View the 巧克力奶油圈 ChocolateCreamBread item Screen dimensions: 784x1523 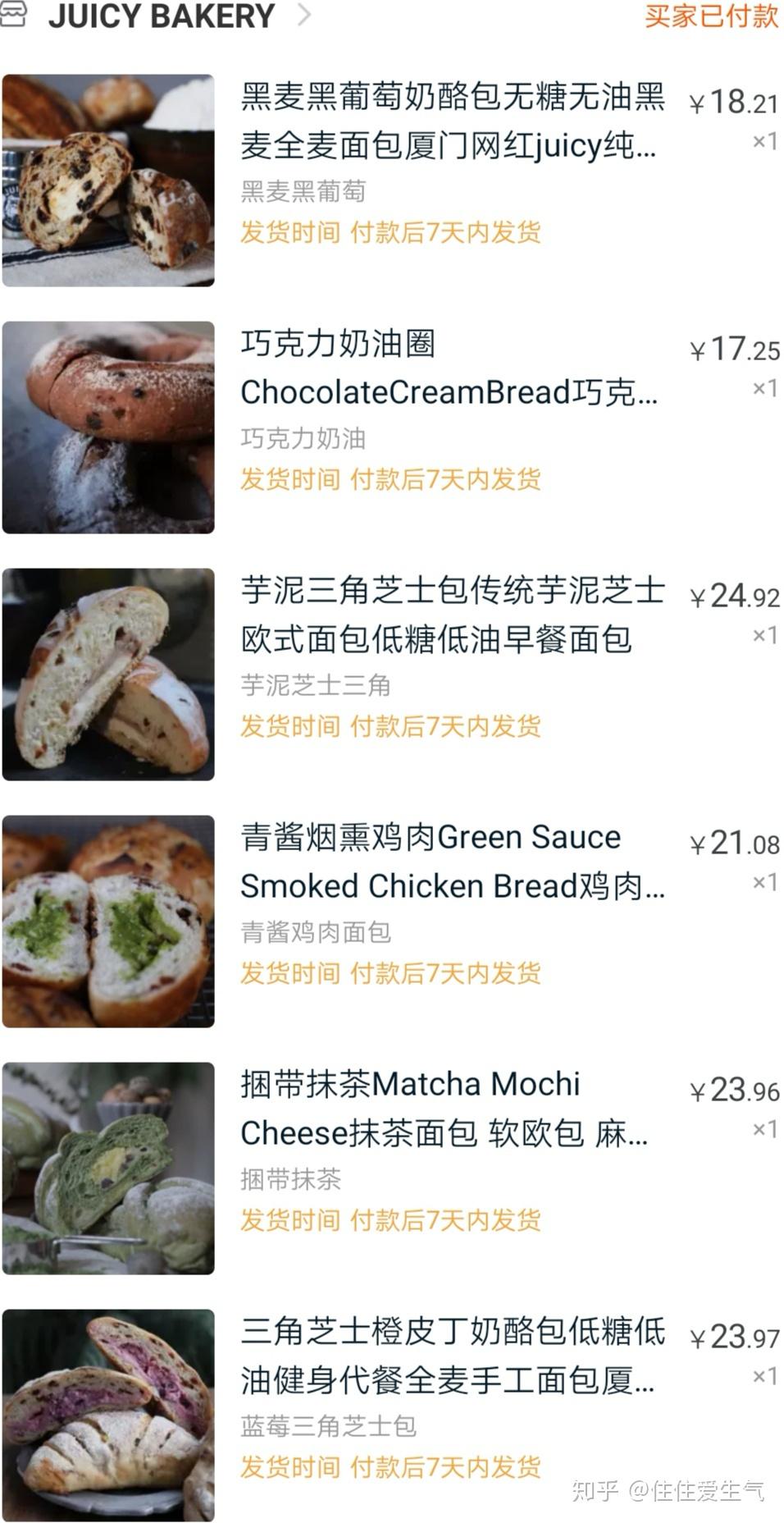point(449,368)
